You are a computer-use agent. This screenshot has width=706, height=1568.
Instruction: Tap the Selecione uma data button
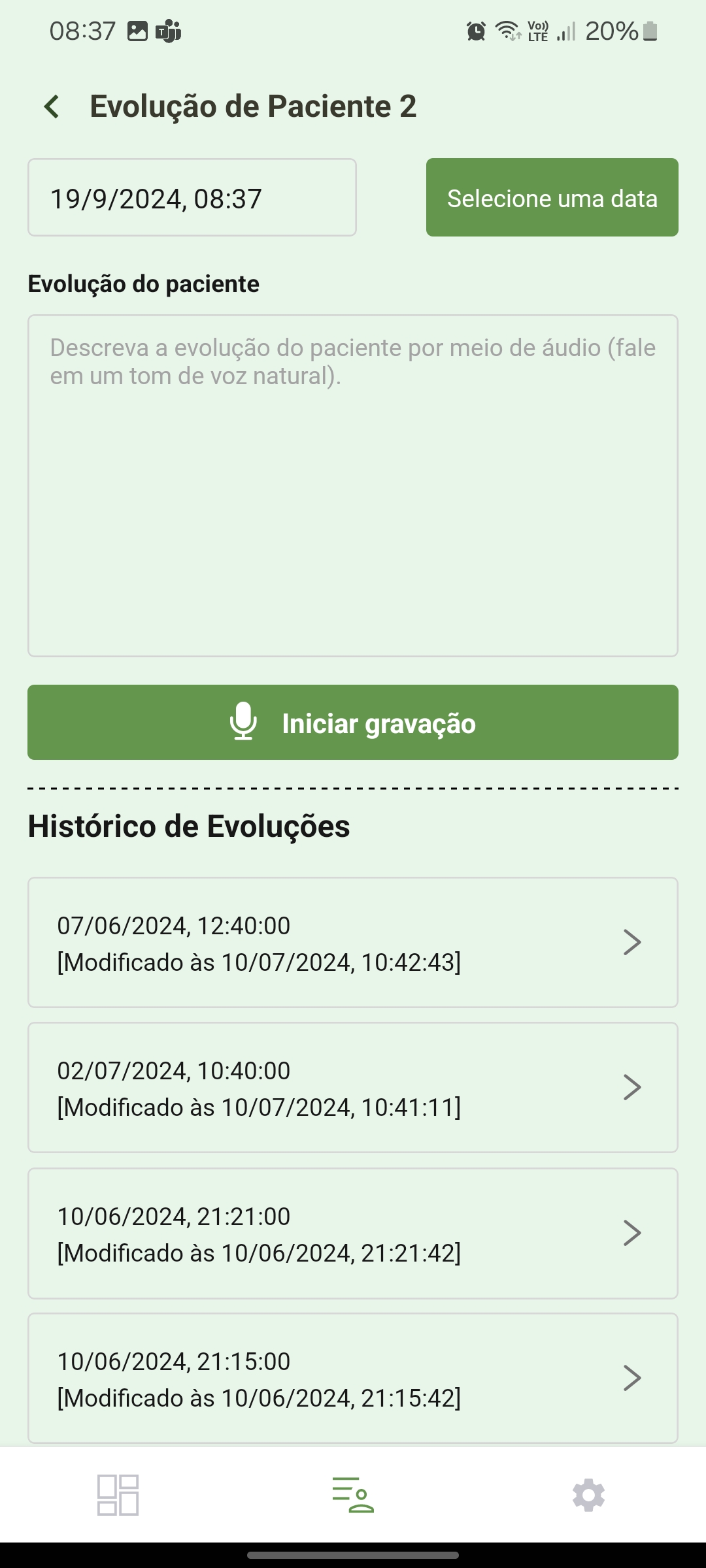552,197
